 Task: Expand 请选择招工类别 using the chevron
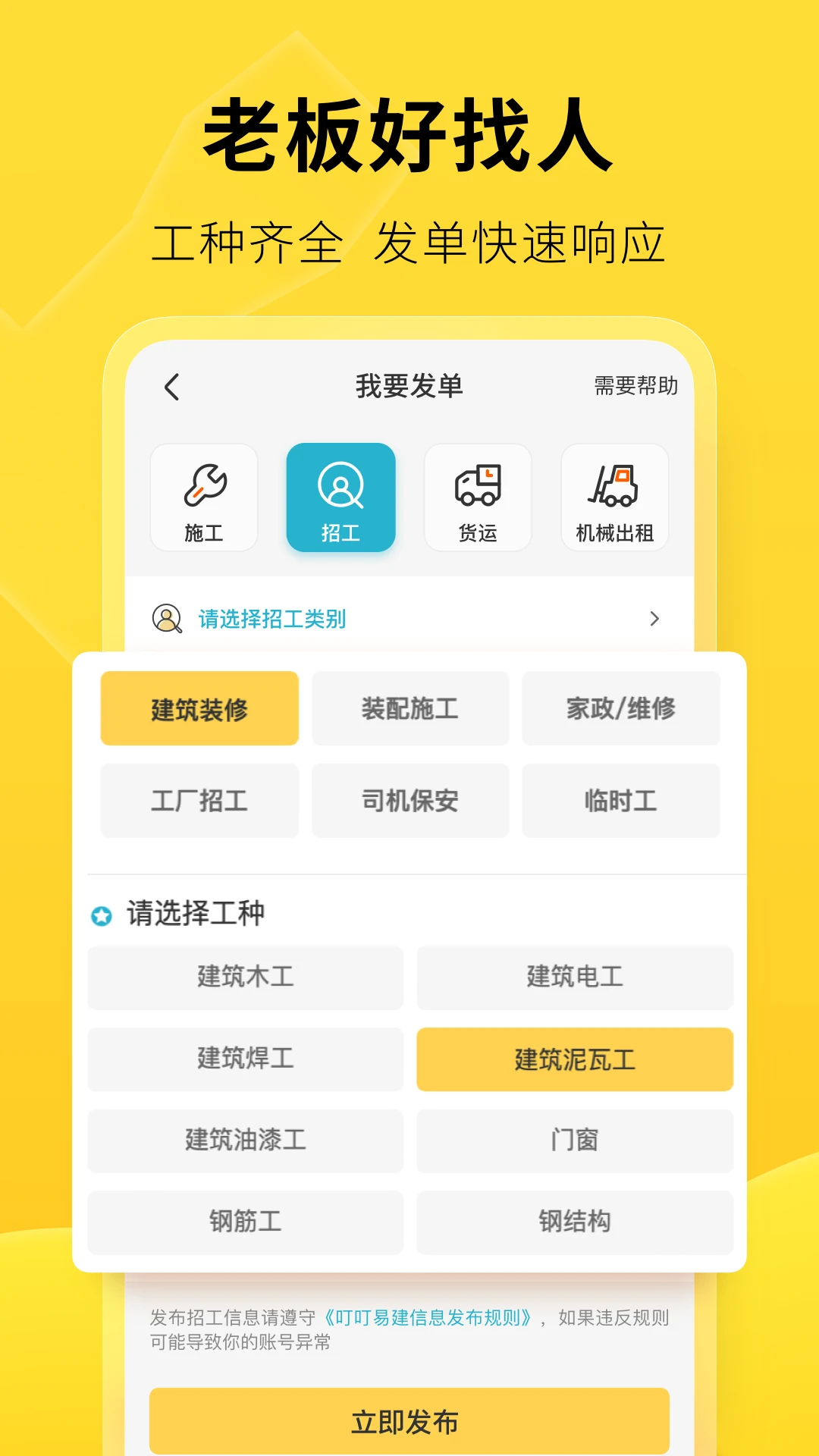[655, 620]
